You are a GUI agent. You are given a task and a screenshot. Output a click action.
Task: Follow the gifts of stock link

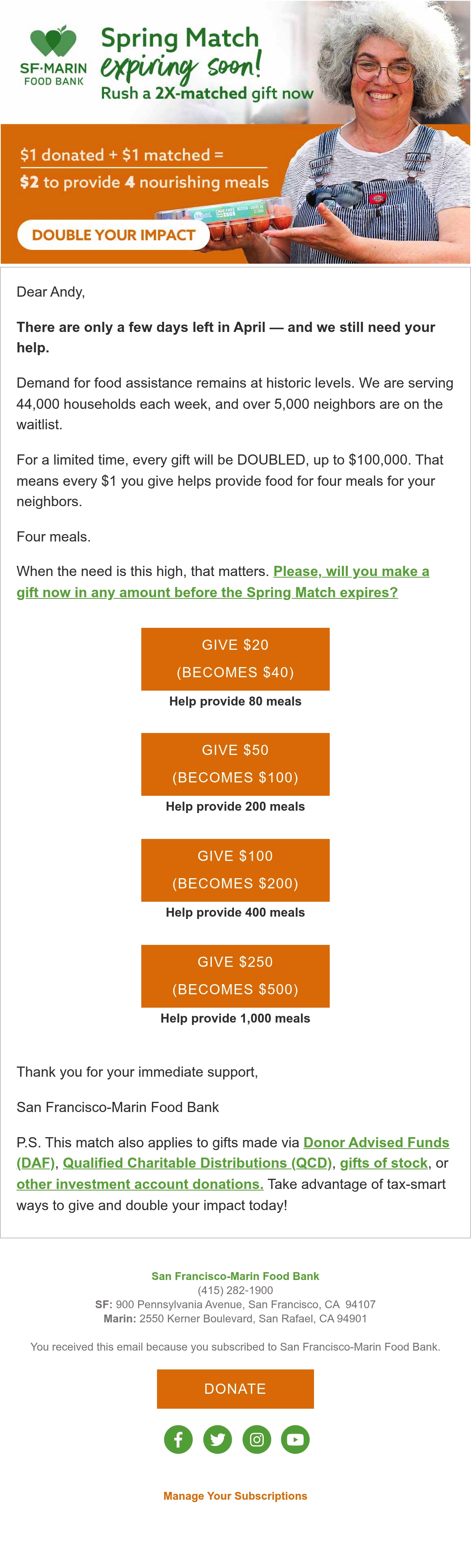click(x=383, y=1163)
